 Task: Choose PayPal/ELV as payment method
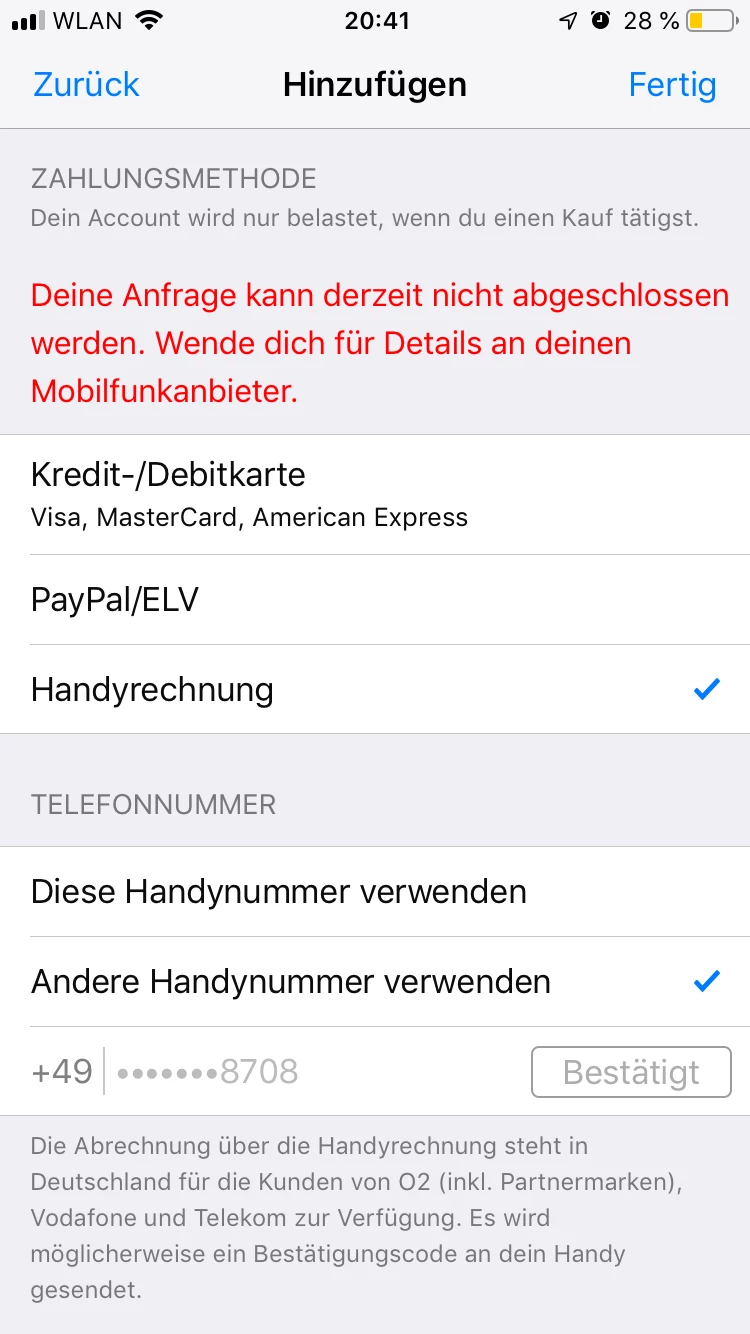[x=375, y=600]
